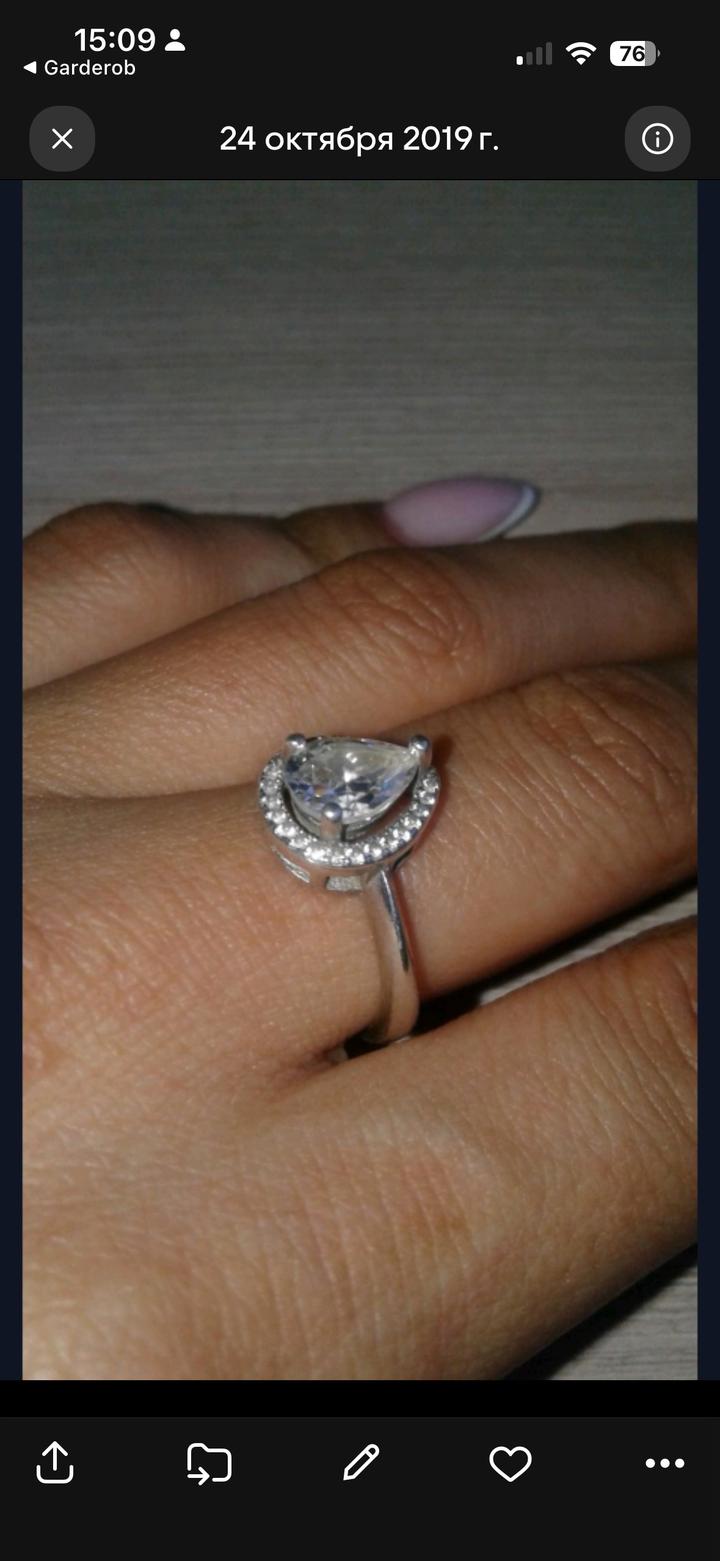Return to the Garderob app
720x1561 pixels.
click(x=80, y=68)
